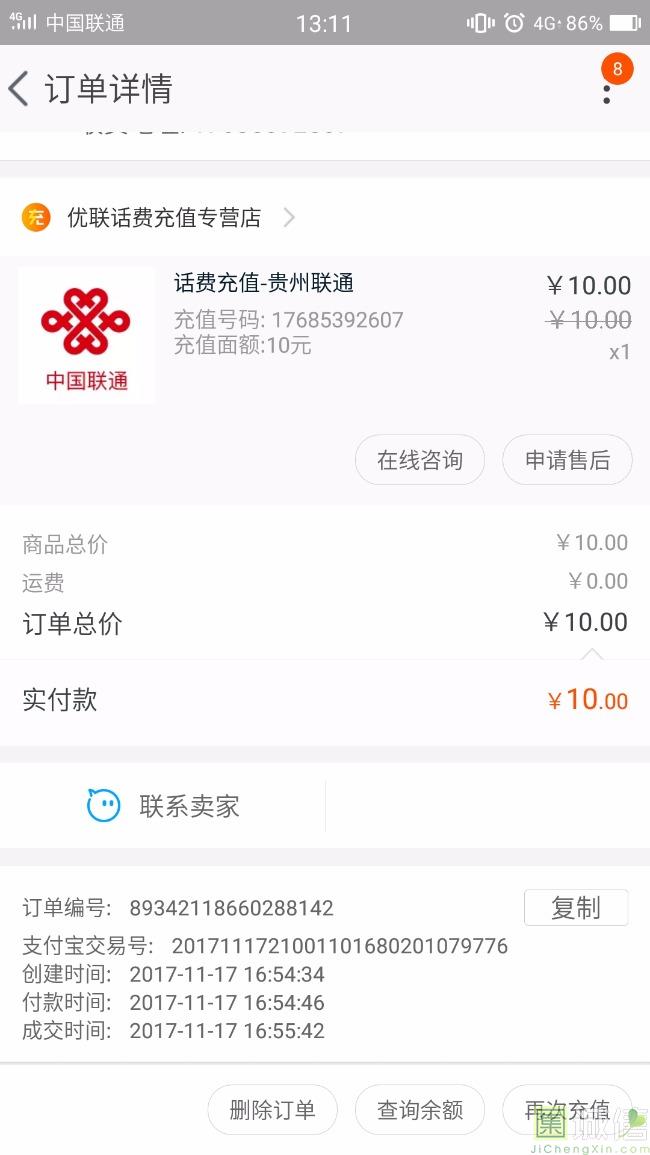Tap 申请售后 to request after-sales service
The height and width of the screenshot is (1155, 650).
pyautogui.click(x=567, y=460)
